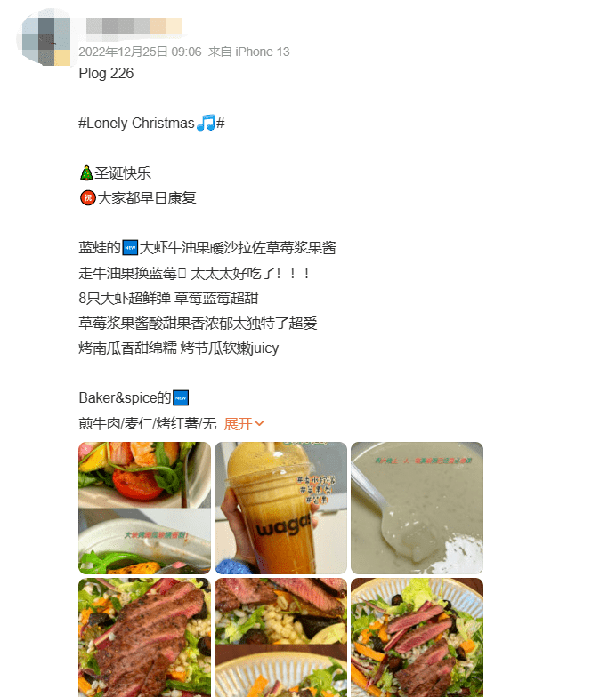The image size is (600, 697).
Task: Open the steak and corn photo in the middle
Action: (280, 637)
